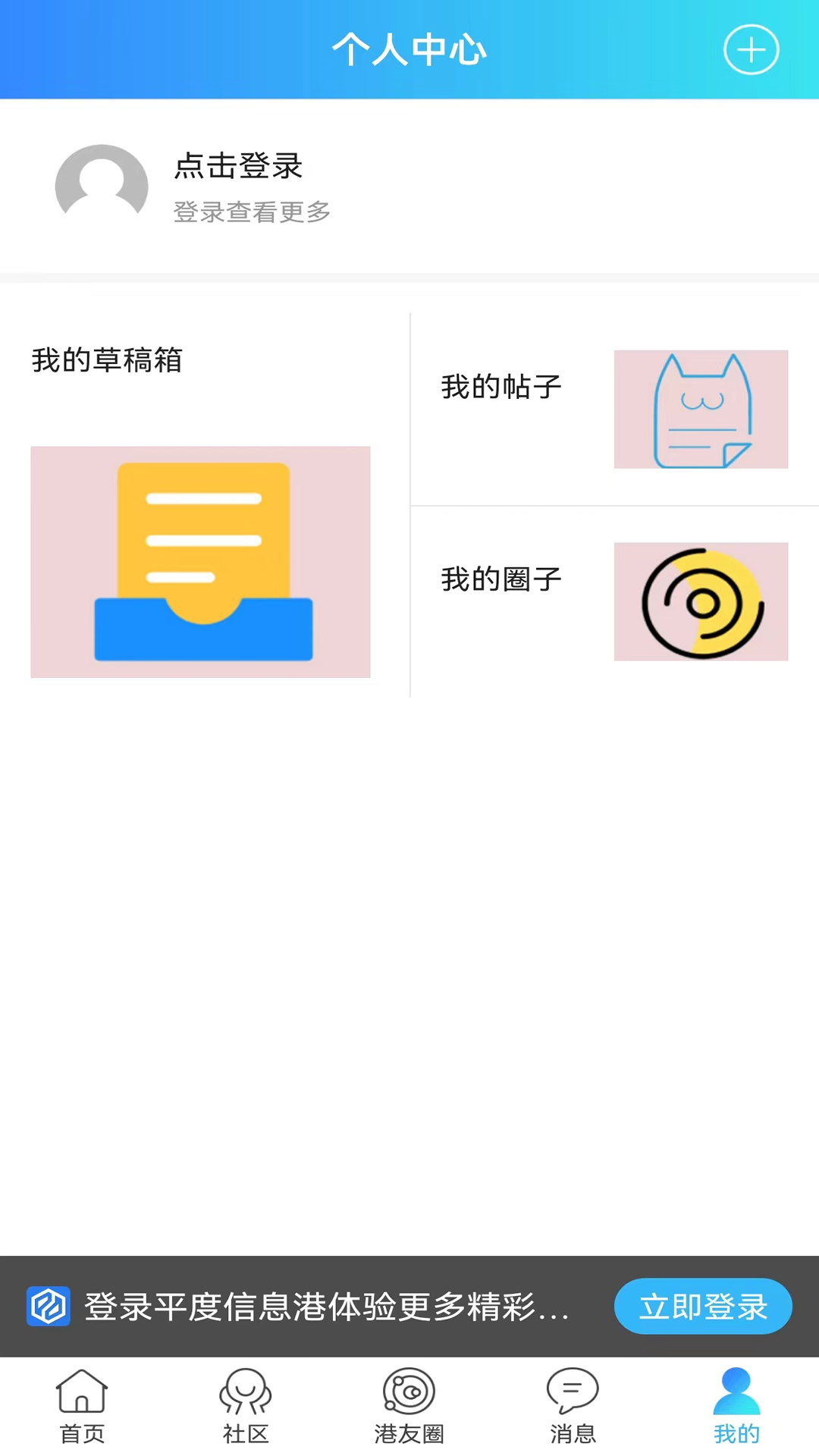The width and height of the screenshot is (819, 1456).
Task: Select the 我的 tab
Action: (737, 1407)
